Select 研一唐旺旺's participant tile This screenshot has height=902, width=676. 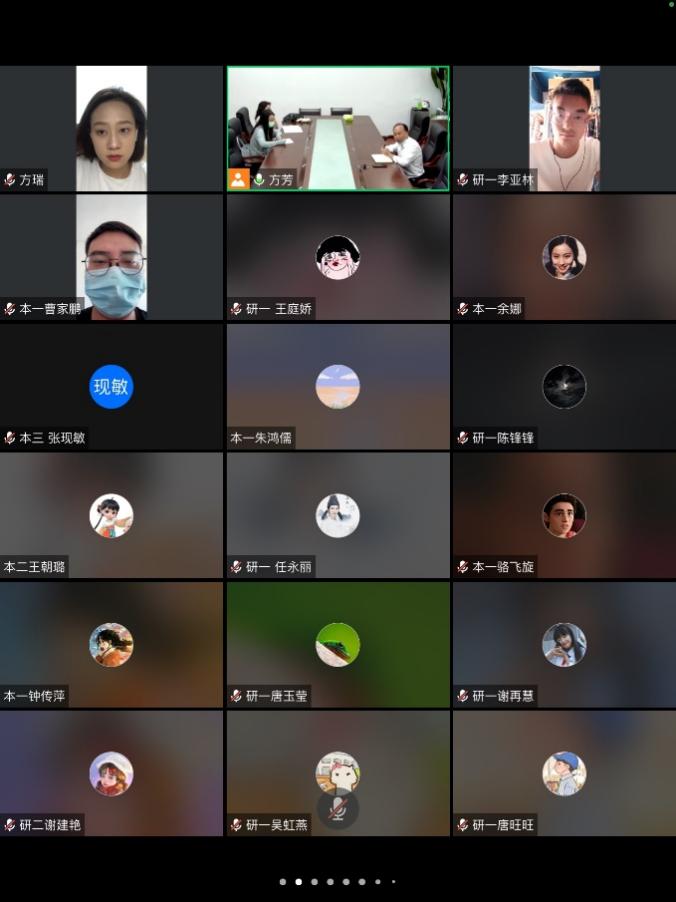pyautogui.click(x=564, y=773)
